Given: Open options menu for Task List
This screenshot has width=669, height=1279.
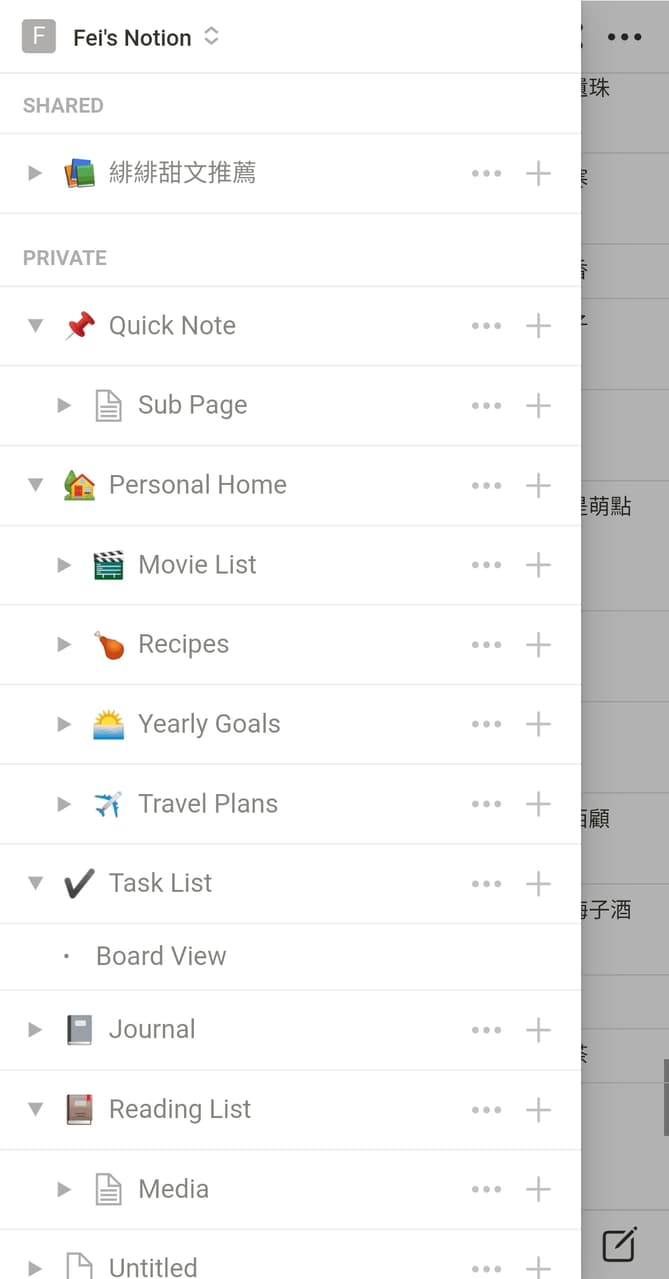Looking at the screenshot, I should coord(486,884).
